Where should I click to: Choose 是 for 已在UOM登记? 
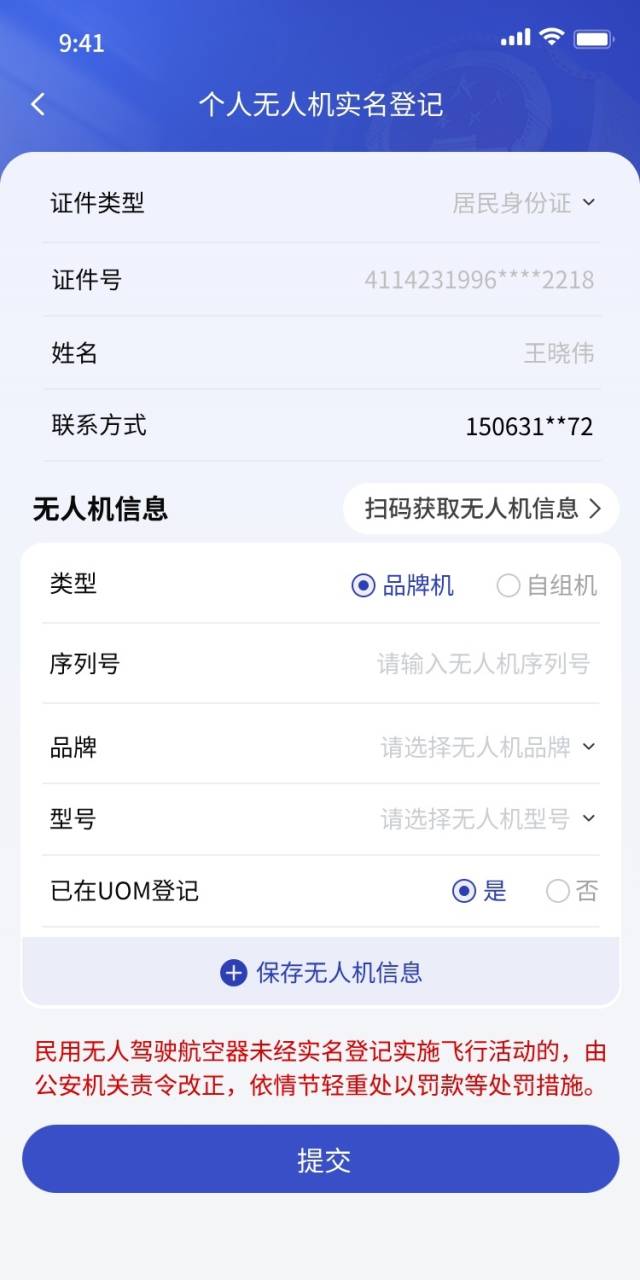479,891
